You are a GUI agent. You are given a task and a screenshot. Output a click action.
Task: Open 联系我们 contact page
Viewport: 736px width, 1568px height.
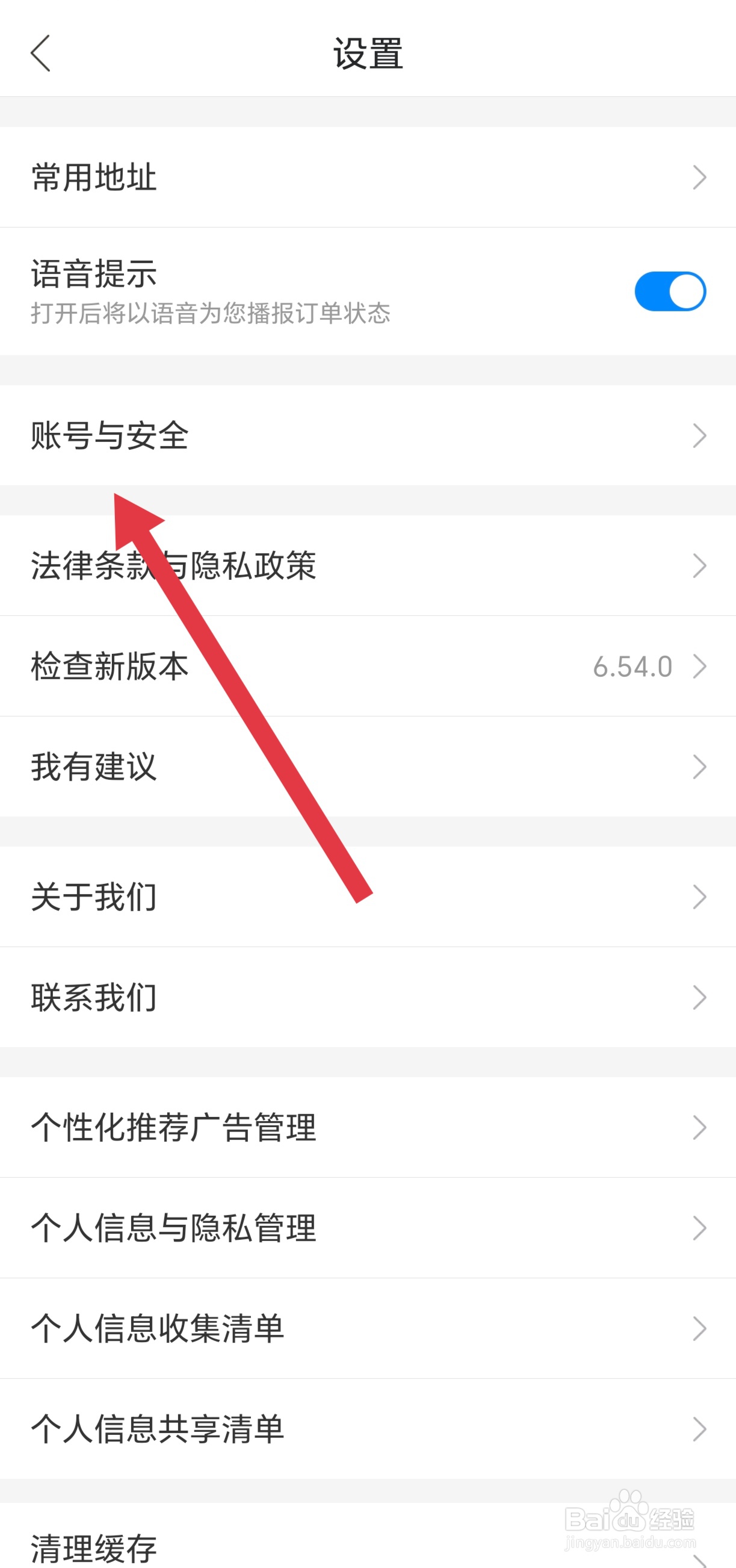pyautogui.click(x=93, y=997)
